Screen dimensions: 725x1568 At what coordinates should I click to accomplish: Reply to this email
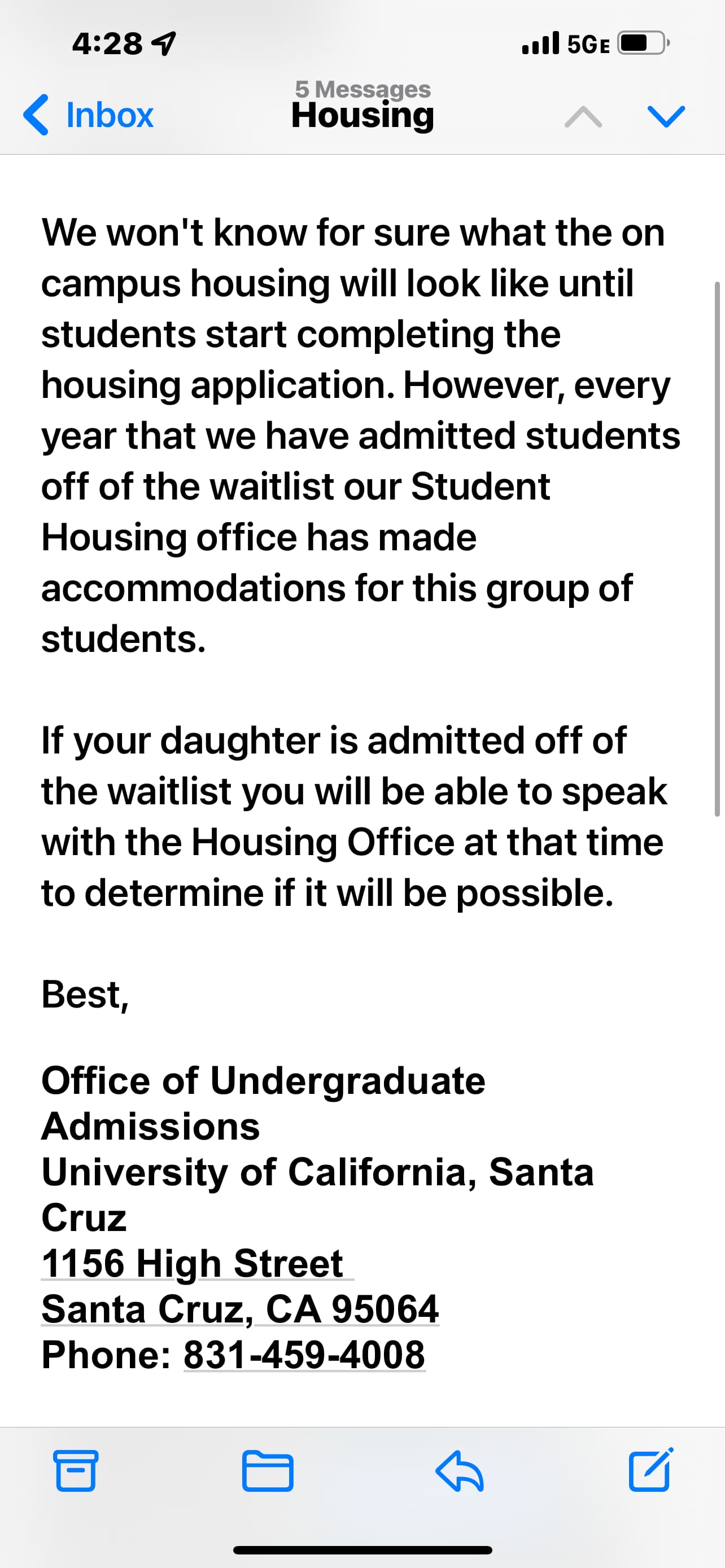(x=460, y=1470)
